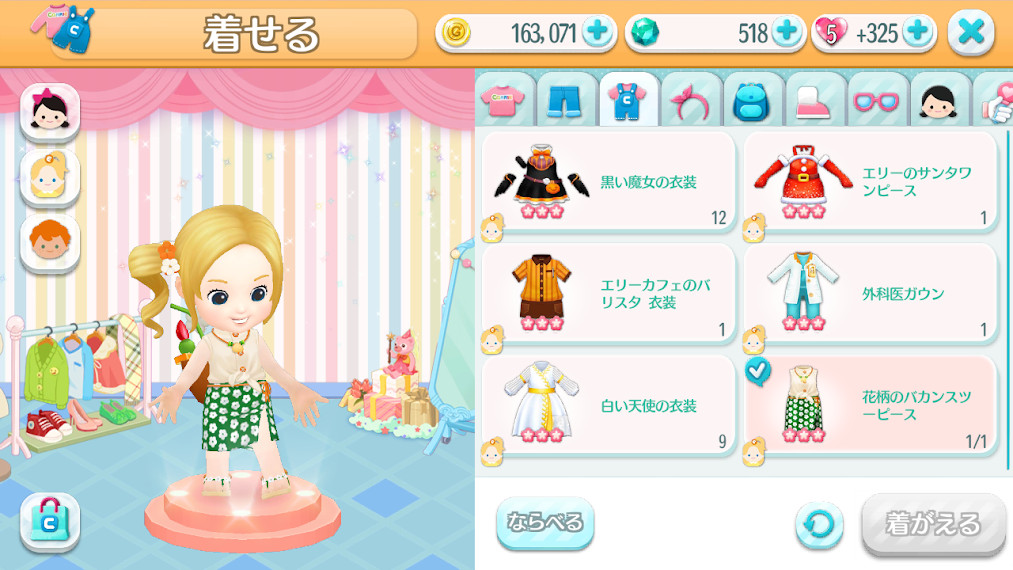Switch to the pants category tab
The height and width of the screenshot is (570, 1013).
569,100
